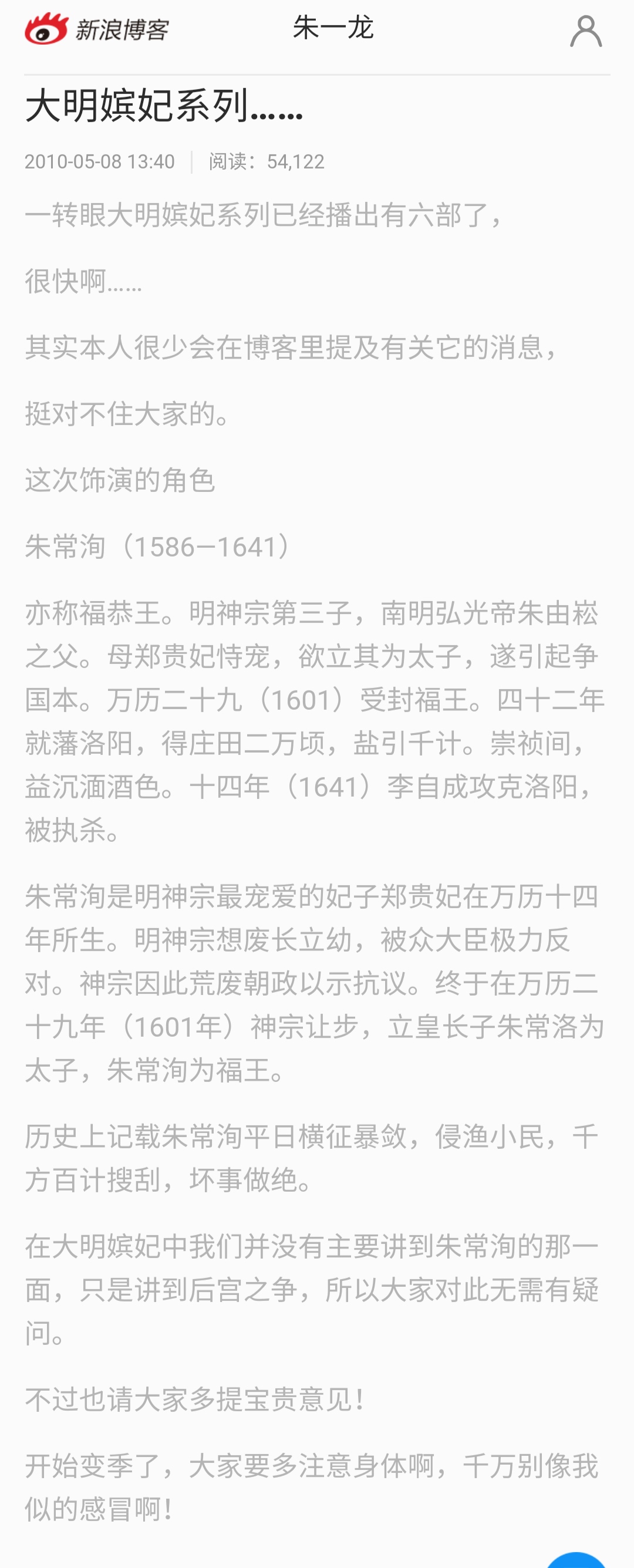The image size is (634, 1568).
Task: Tap the divider between date and read count
Action: pos(194,161)
